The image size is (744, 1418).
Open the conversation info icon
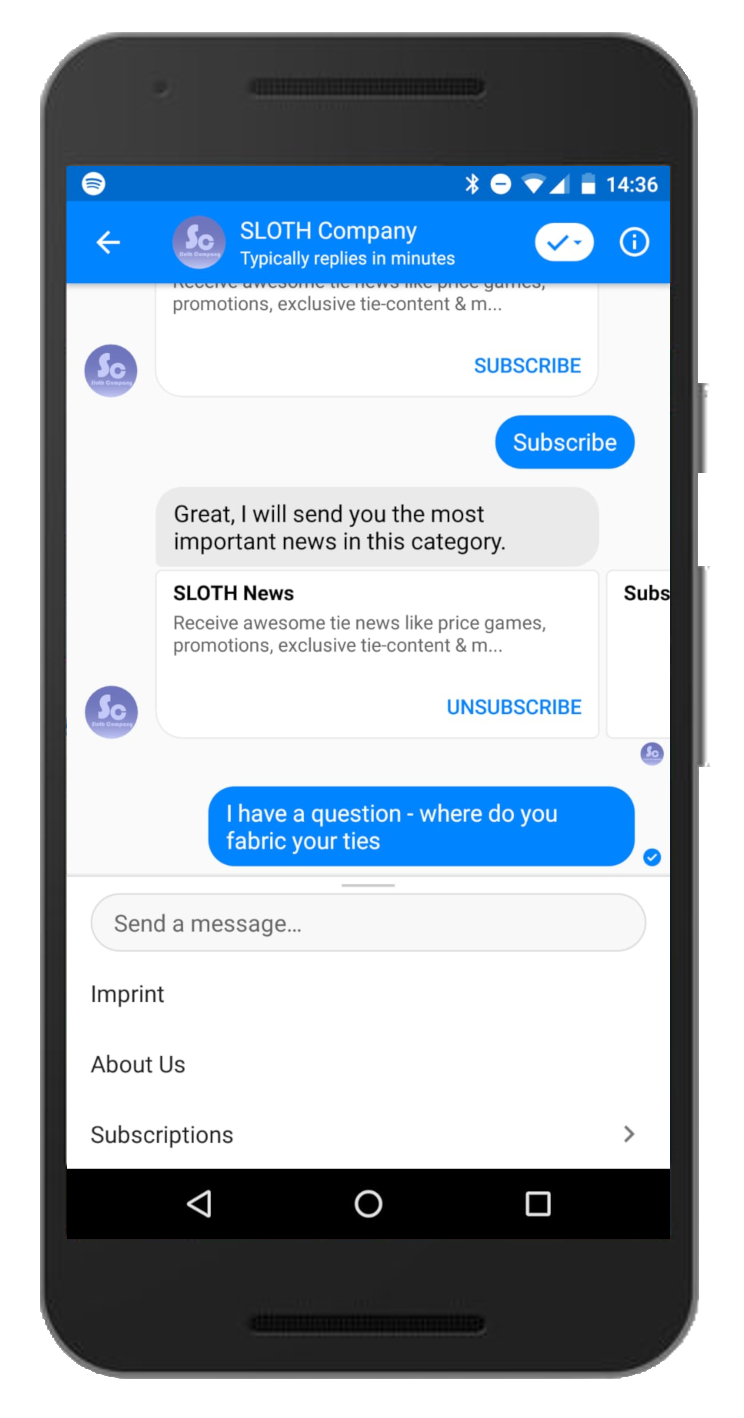(634, 242)
